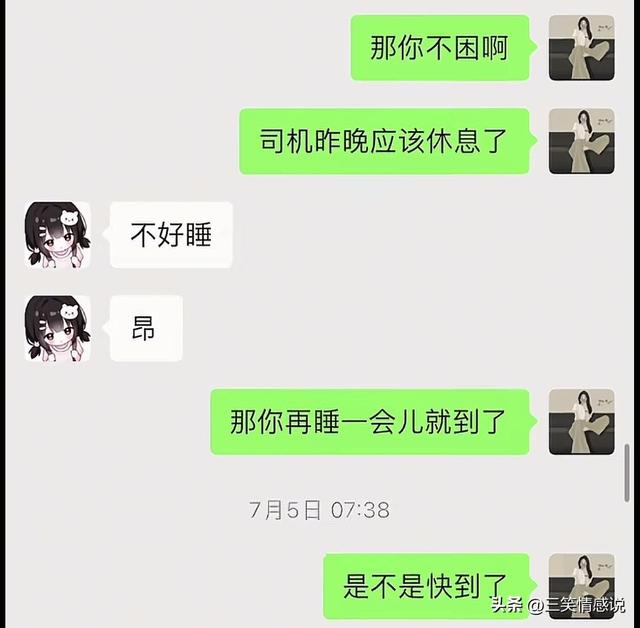Open the avatar beside 是不是快到了

point(581,586)
